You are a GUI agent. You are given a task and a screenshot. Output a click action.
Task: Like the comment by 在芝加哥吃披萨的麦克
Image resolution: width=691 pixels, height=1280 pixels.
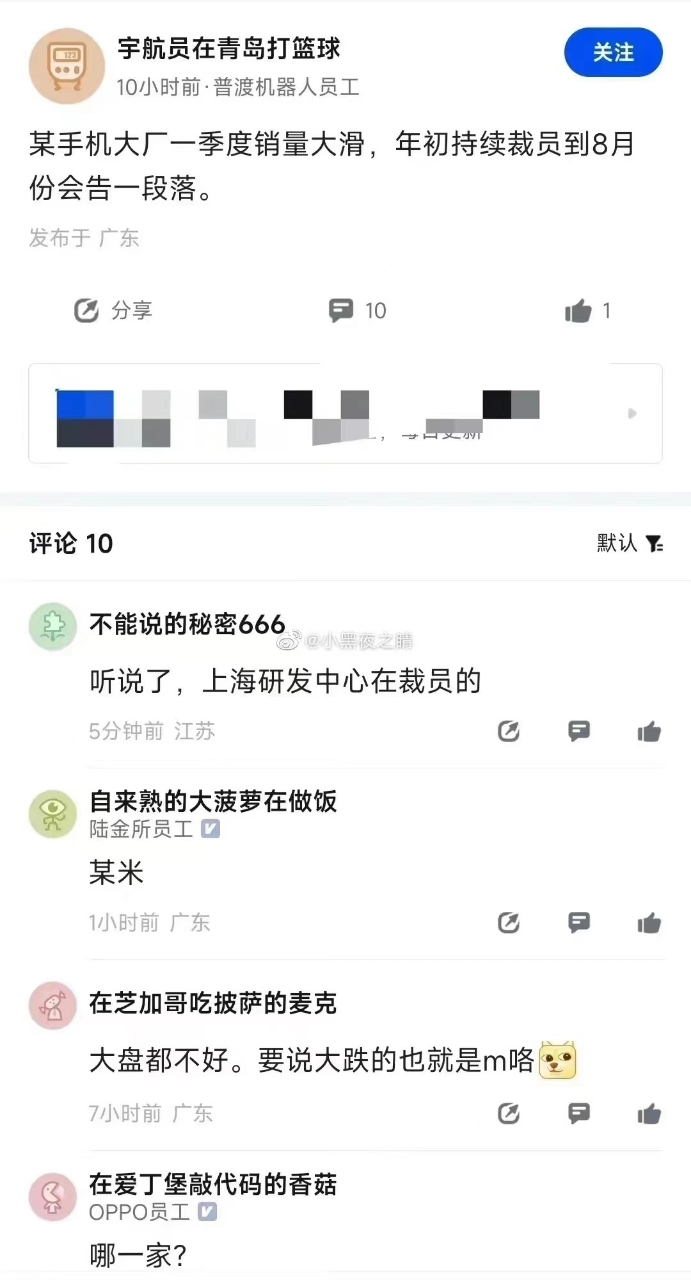(x=649, y=1113)
